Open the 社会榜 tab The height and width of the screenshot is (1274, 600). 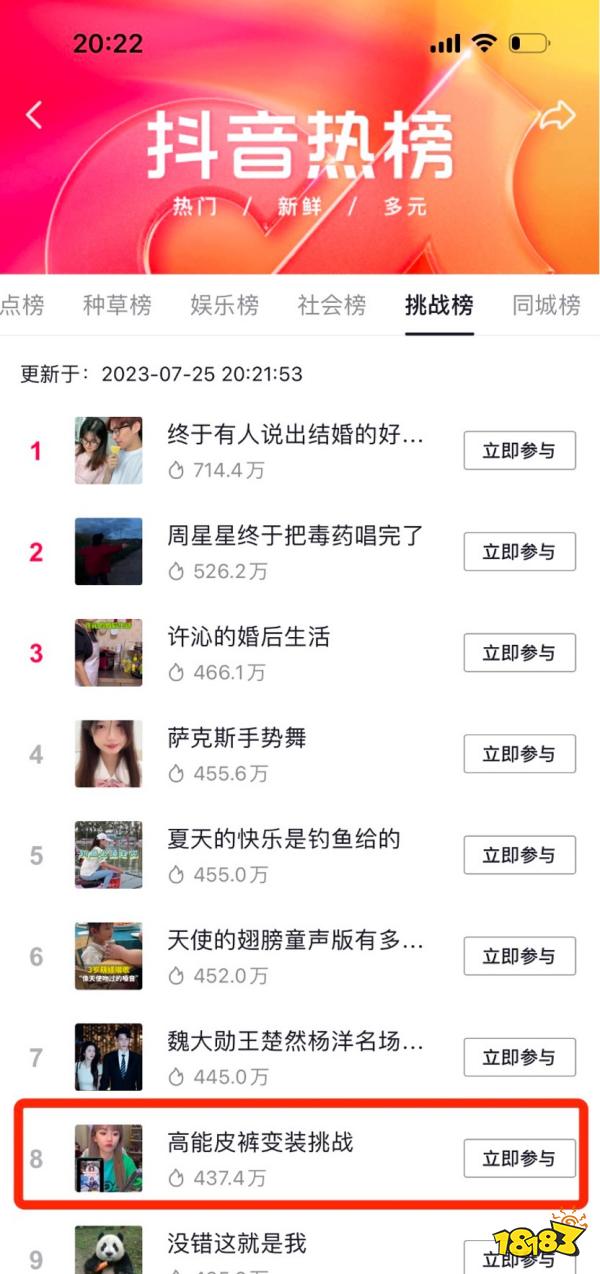click(332, 305)
